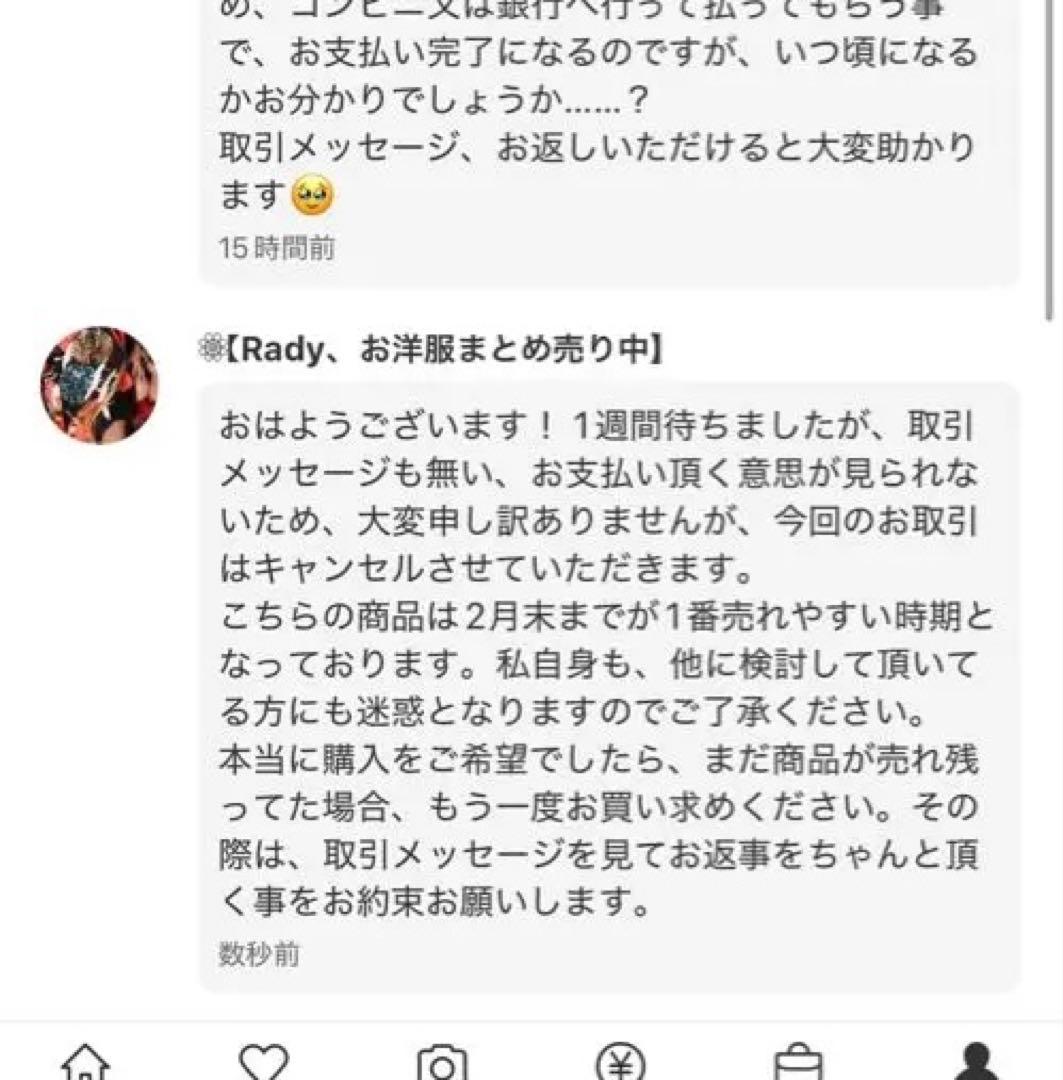Open the Rady seller's profile picture

(x=99, y=385)
